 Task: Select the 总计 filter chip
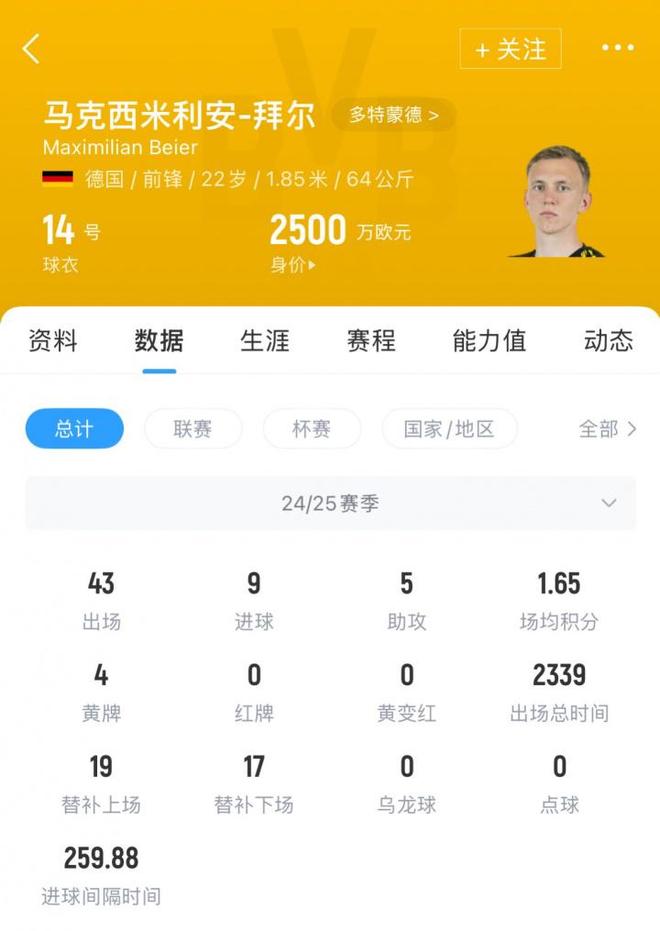point(74,429)
